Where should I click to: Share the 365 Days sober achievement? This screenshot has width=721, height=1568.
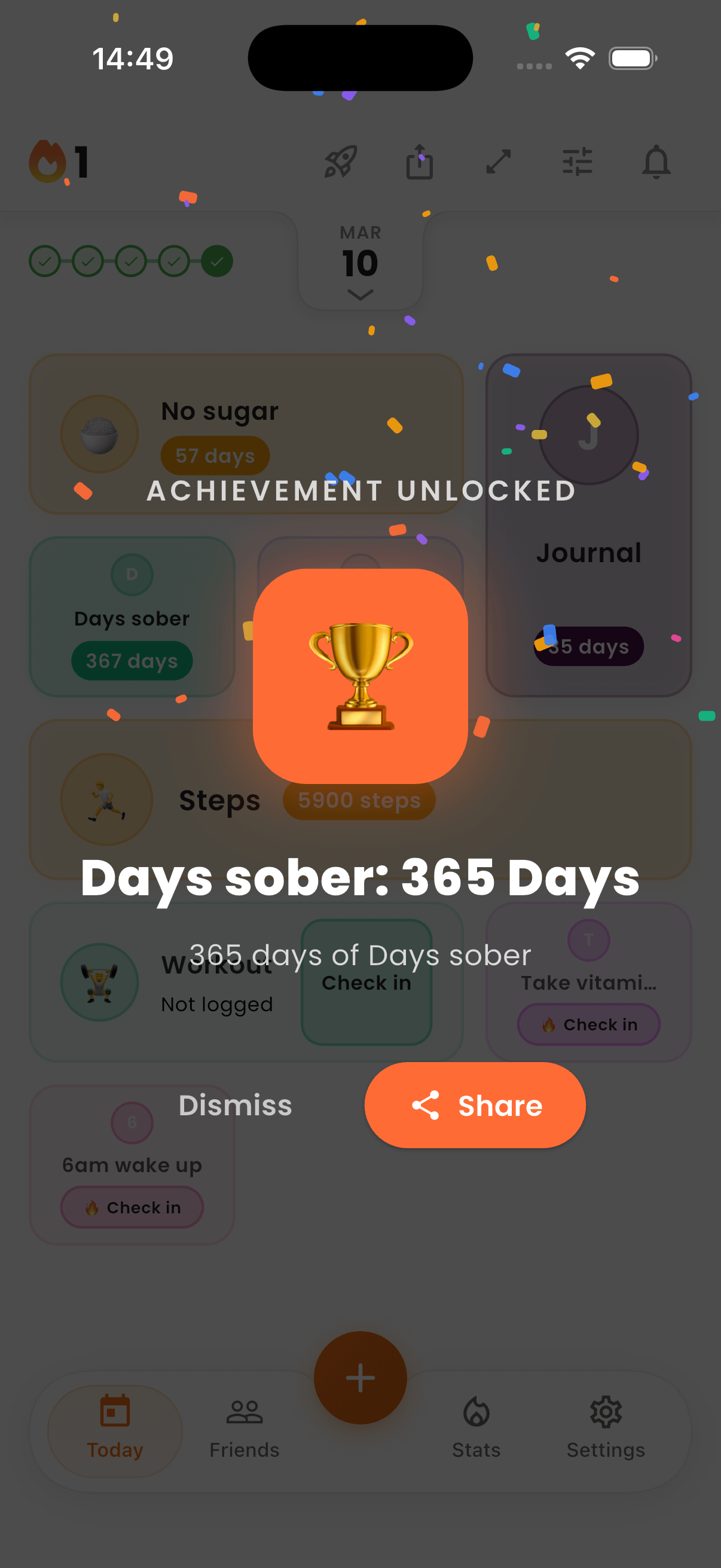click(475, 1105)
